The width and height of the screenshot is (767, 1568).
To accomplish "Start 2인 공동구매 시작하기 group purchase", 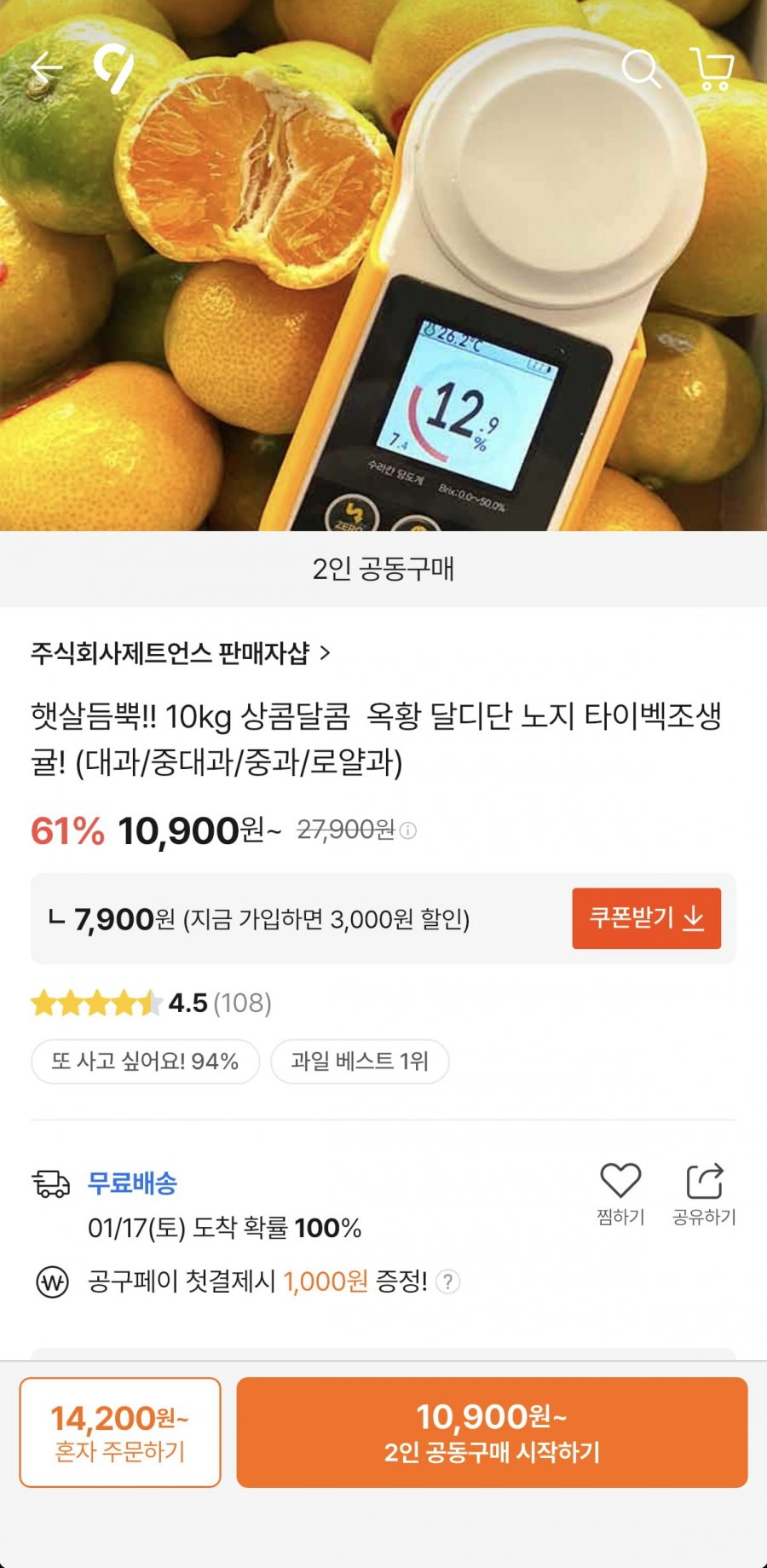I will tap(492, 1432).
